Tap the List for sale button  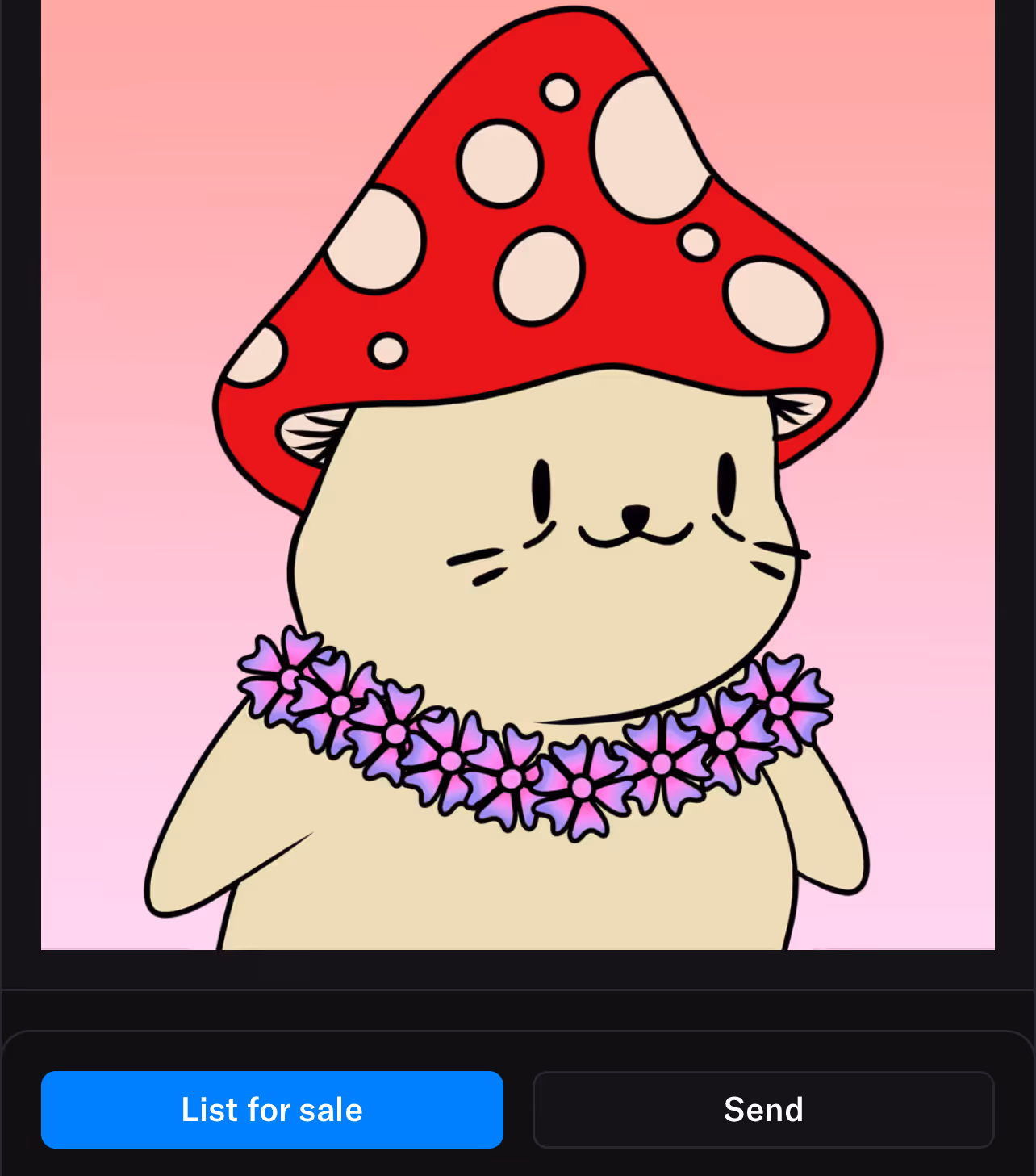coord(272,1109)
